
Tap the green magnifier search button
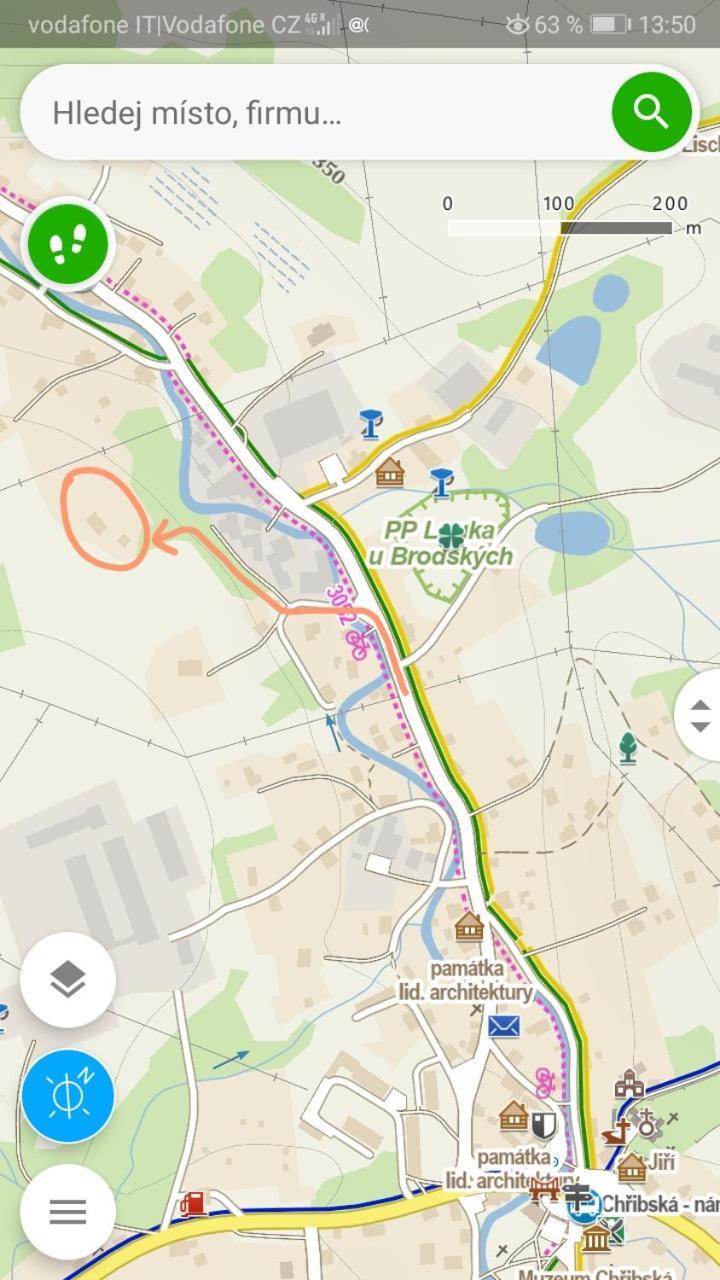651,112
